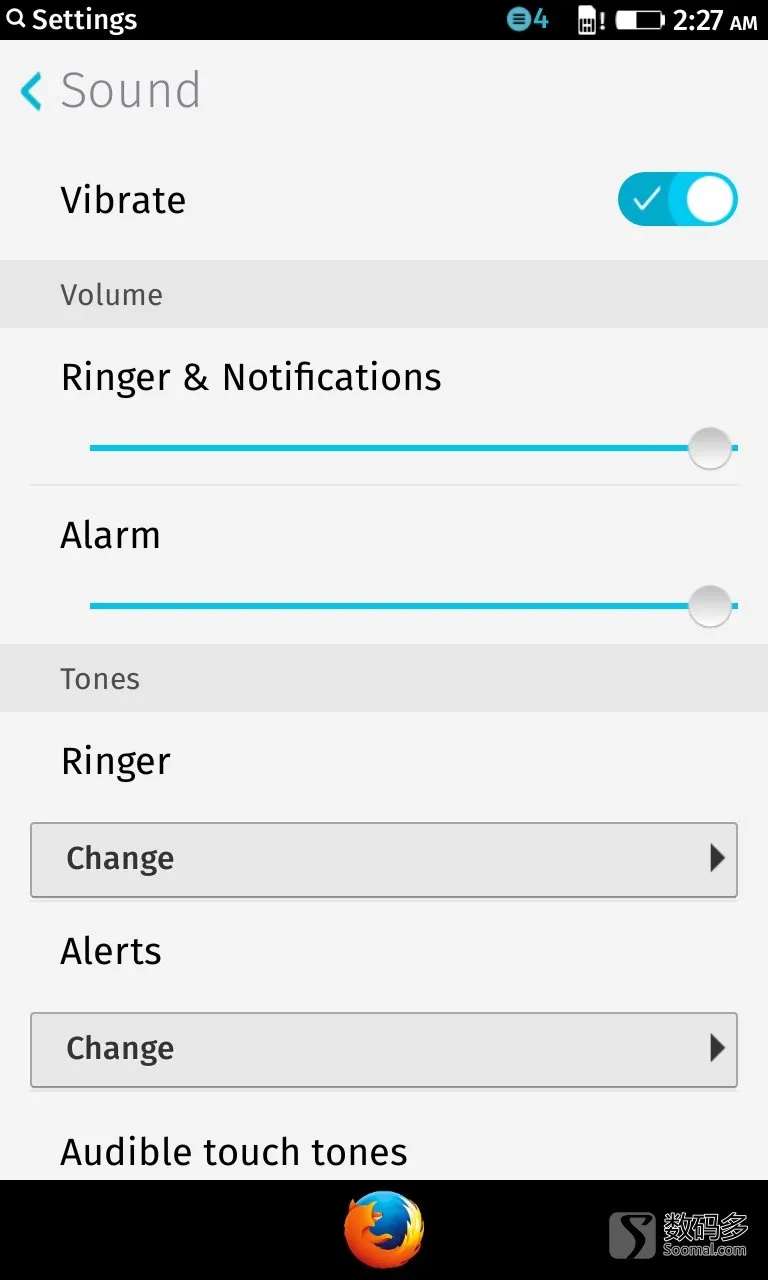Tap the Ringer & Notifications volume slider

[413, 448]
